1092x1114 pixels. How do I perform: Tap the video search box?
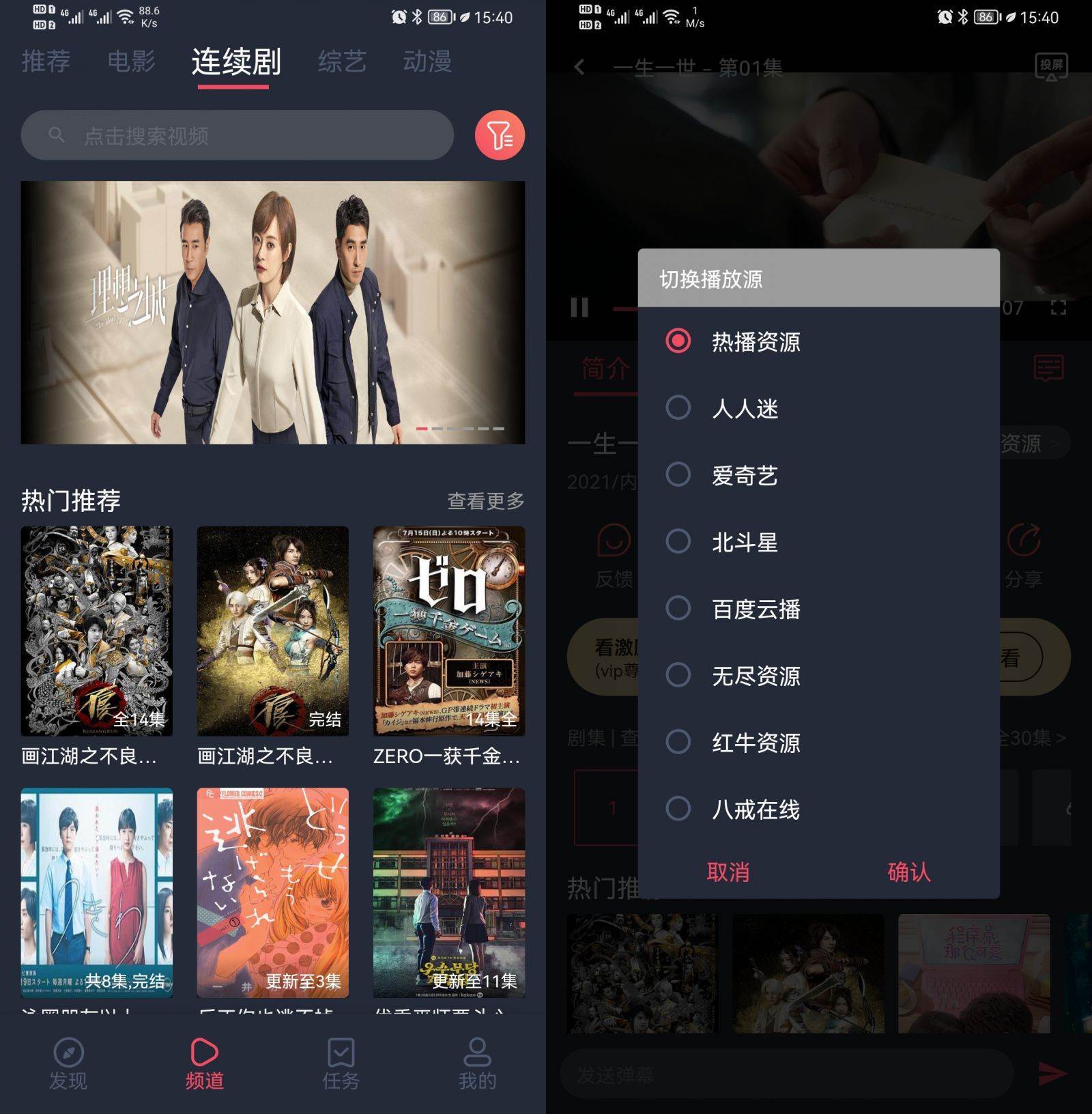[237, 135]
